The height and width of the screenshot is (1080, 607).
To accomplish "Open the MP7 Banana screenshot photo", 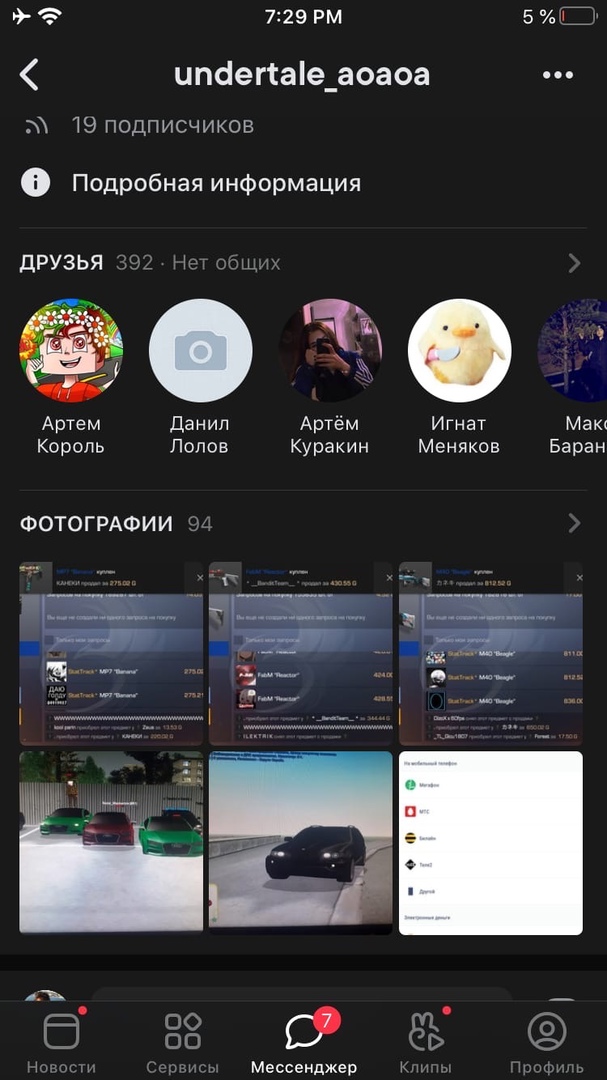I will pyautogui.click(x=111, y=653).
